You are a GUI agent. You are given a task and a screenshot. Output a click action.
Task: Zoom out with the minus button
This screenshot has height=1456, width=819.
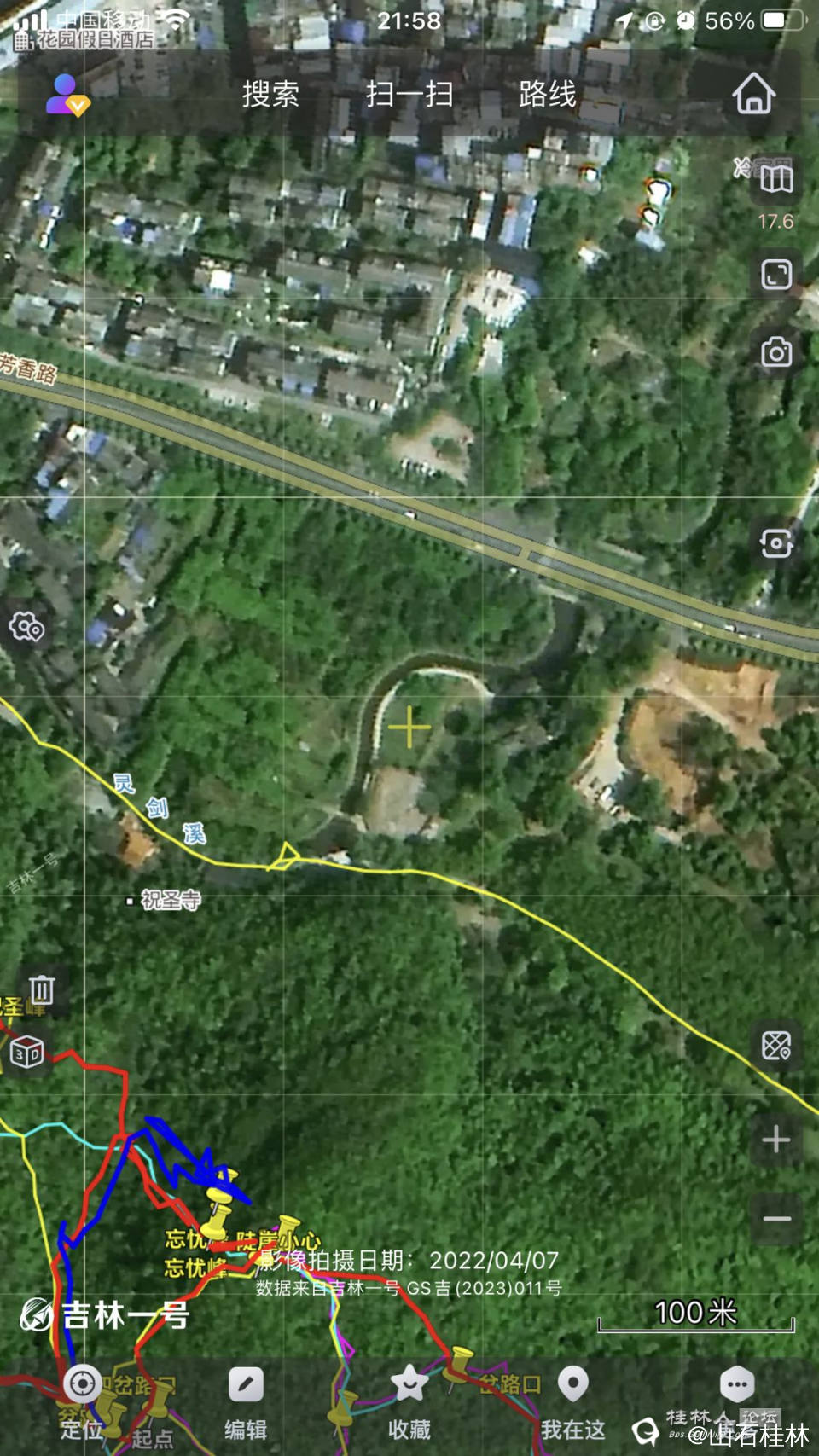[x=775, y=1219]
